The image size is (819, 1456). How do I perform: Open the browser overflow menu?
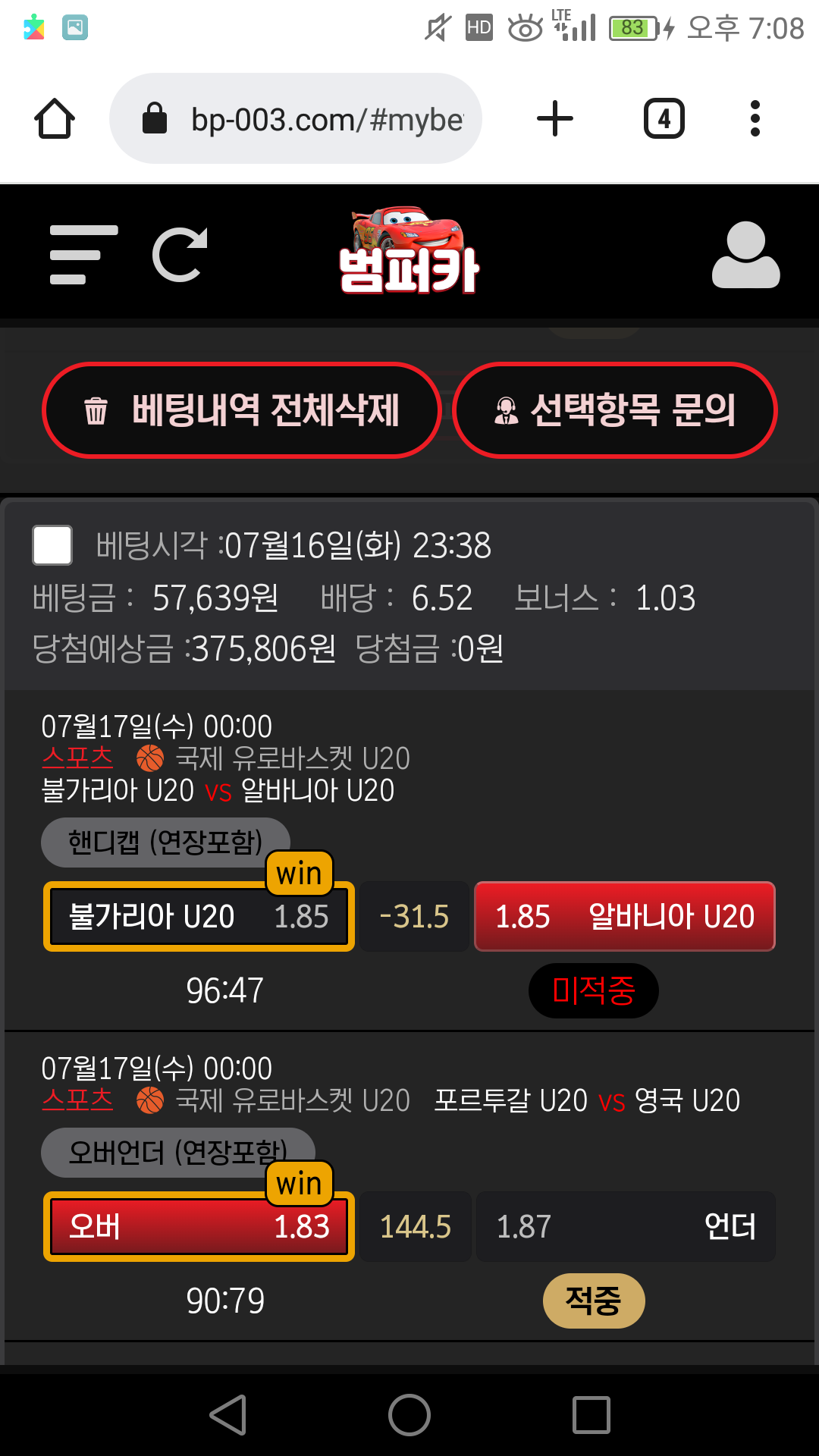(755, 119)
